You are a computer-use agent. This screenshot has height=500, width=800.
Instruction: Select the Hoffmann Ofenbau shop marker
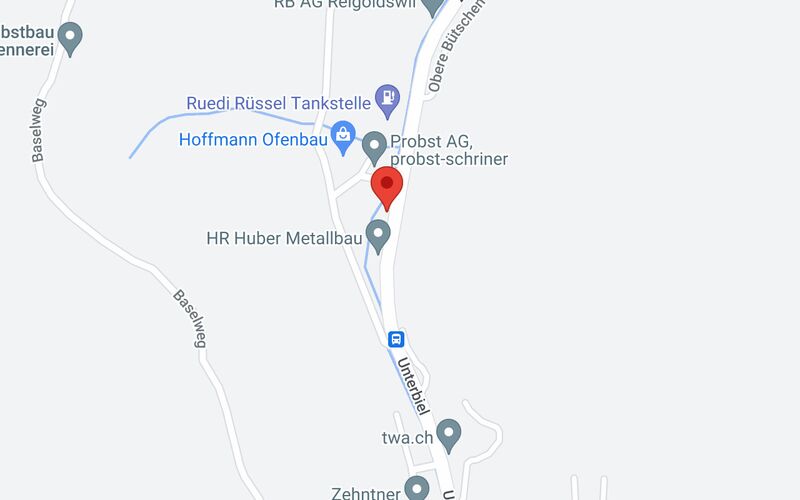(343, 136)
